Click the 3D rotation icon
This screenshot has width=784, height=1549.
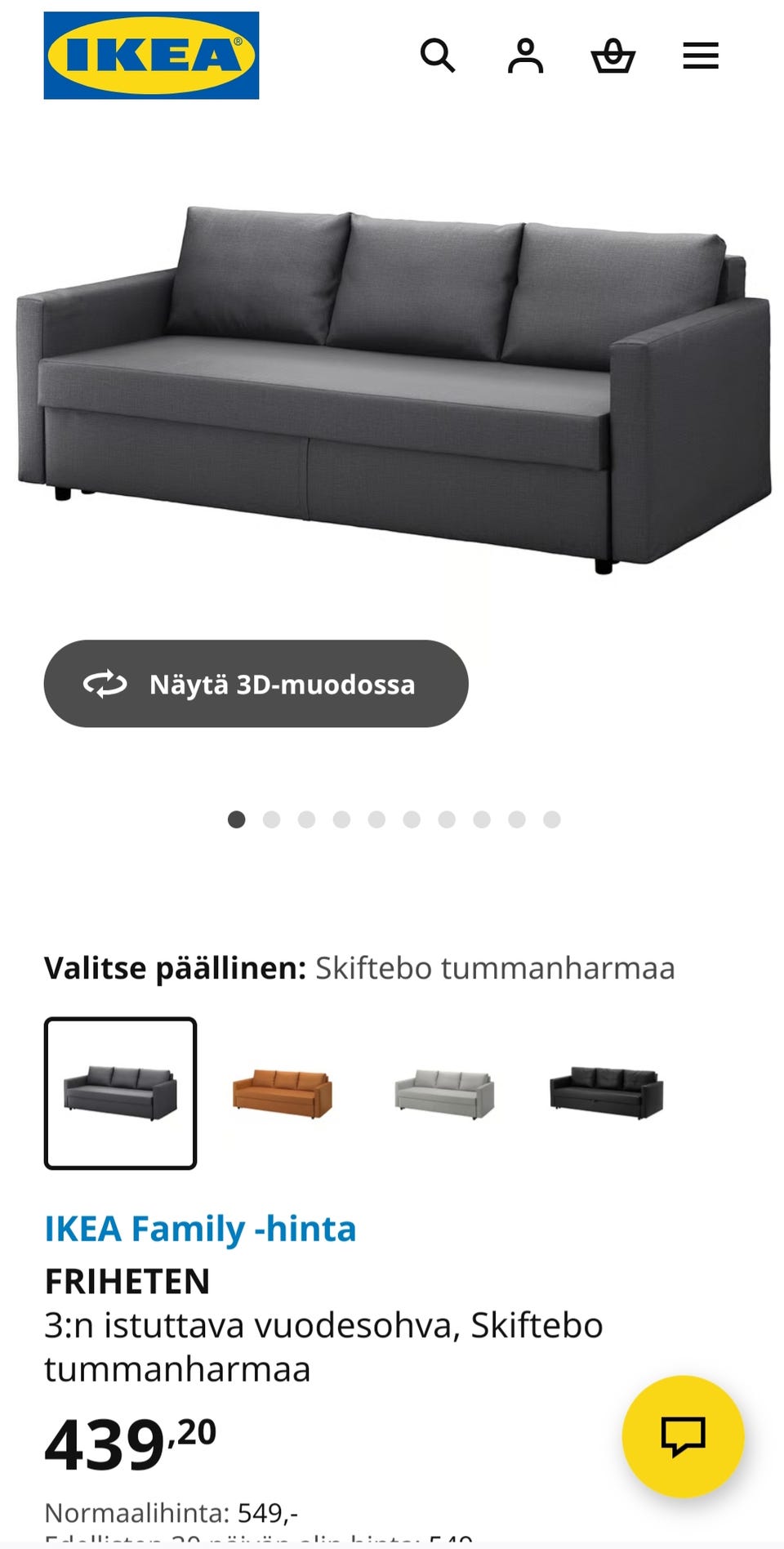[105, 684]
